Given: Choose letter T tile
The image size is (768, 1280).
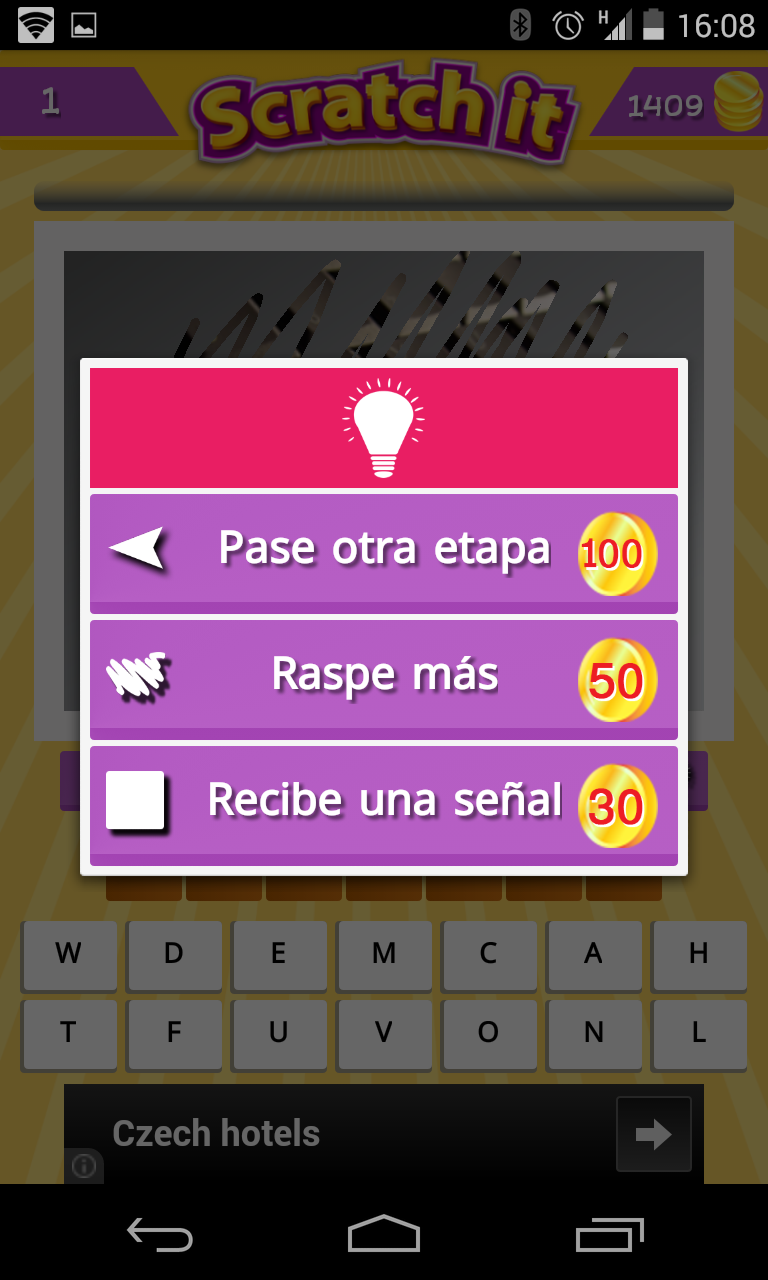Looking at the screenshot, I should pyautogui.click(x=69, y=1033).
